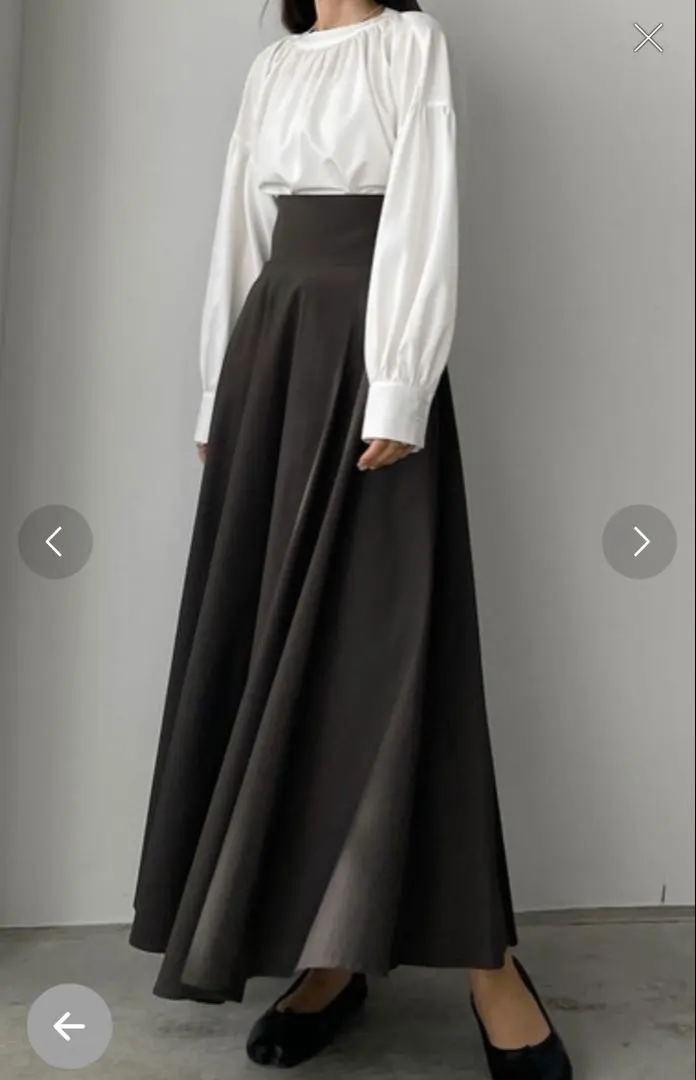Show the next product photo
The width and height of the screenshot is (696, 1080).
(640, 542)
